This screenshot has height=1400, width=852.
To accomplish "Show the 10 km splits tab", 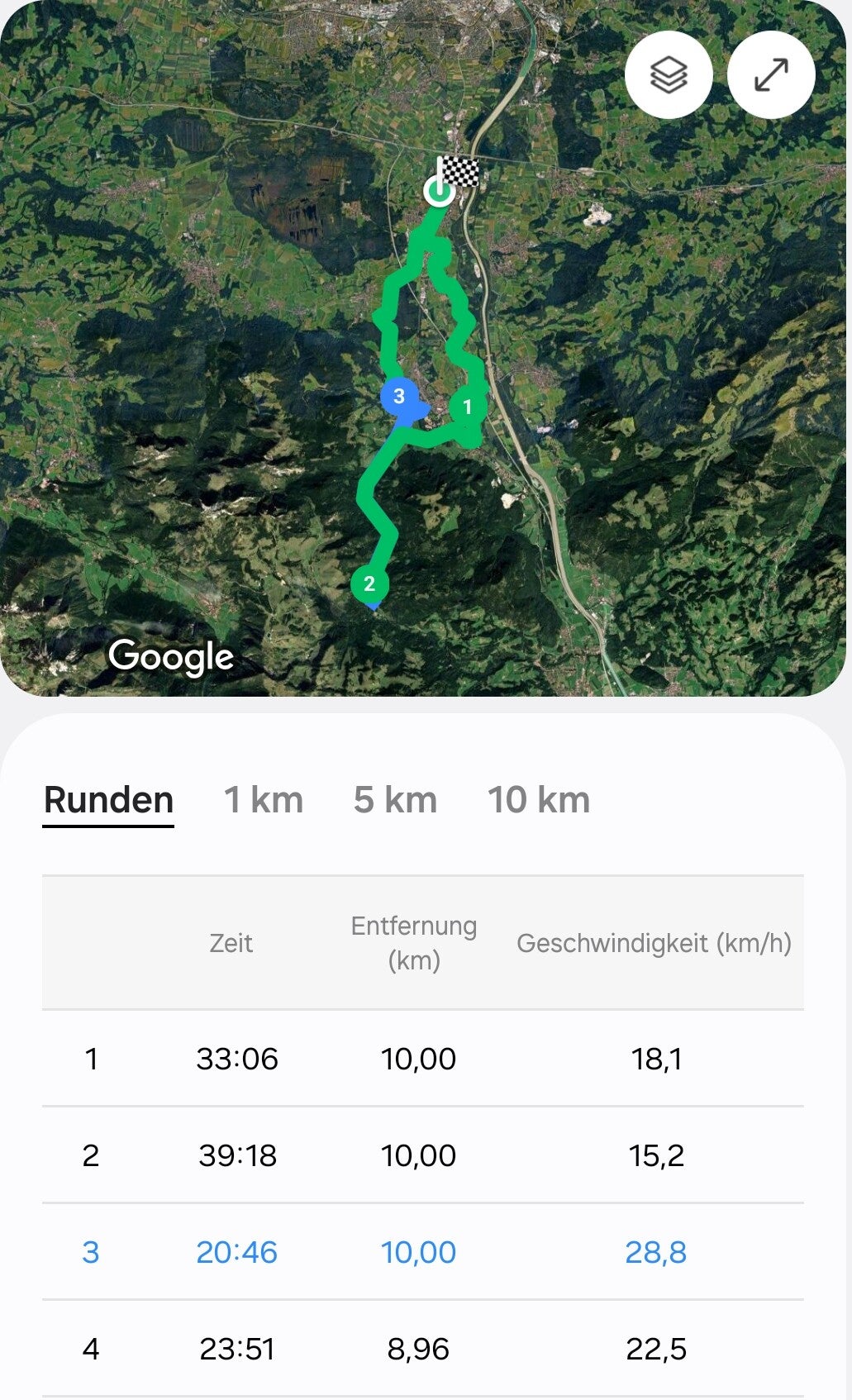I will tap(539, 800).
